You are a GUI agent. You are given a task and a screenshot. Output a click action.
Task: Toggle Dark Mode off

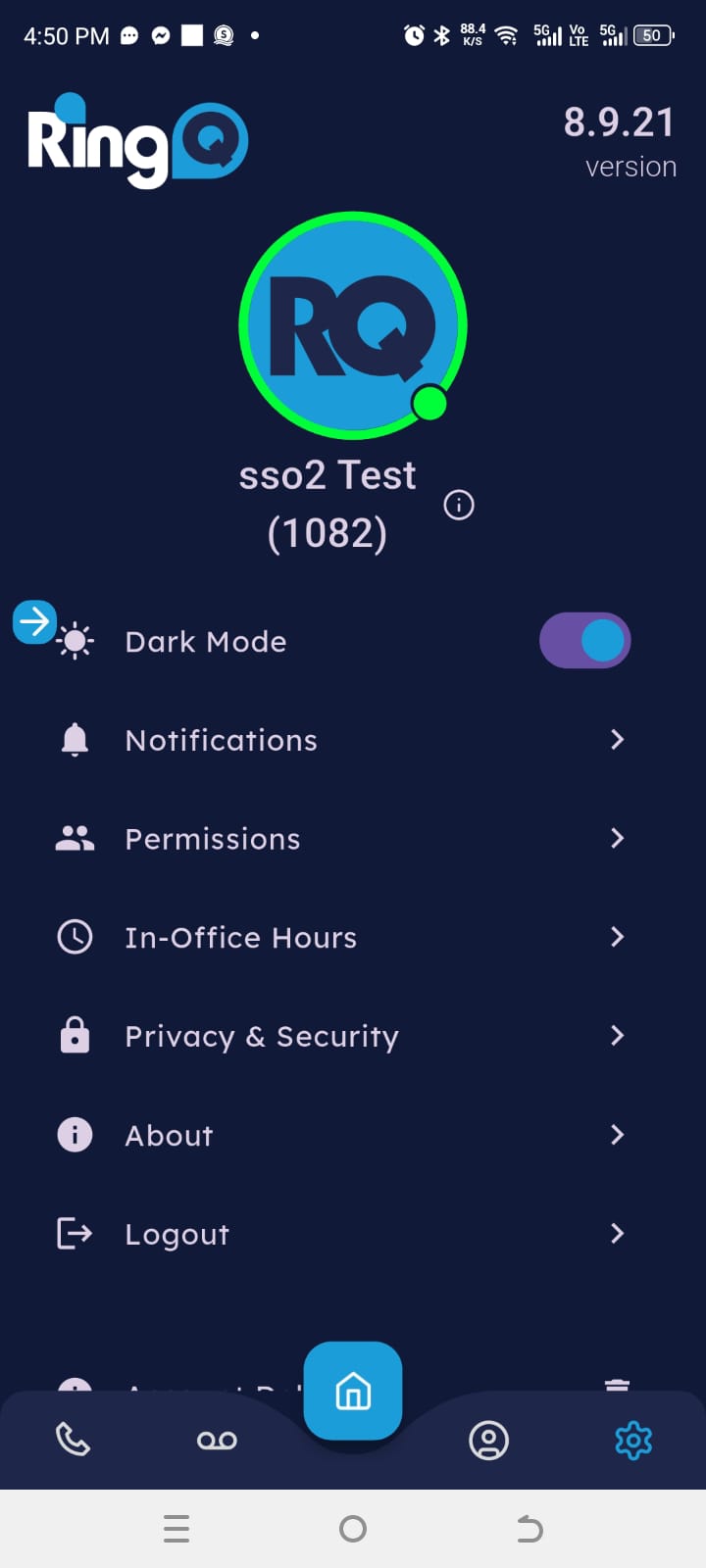(584, 640)
